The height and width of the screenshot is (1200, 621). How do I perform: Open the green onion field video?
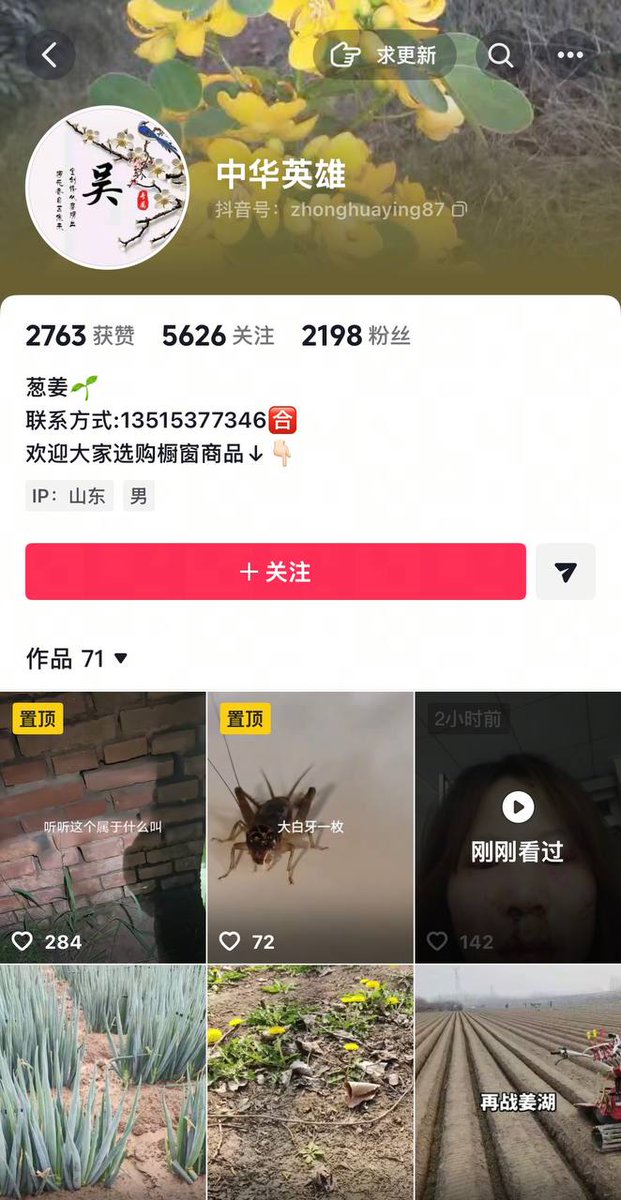pyautogui.click(x=102, y=1083)
